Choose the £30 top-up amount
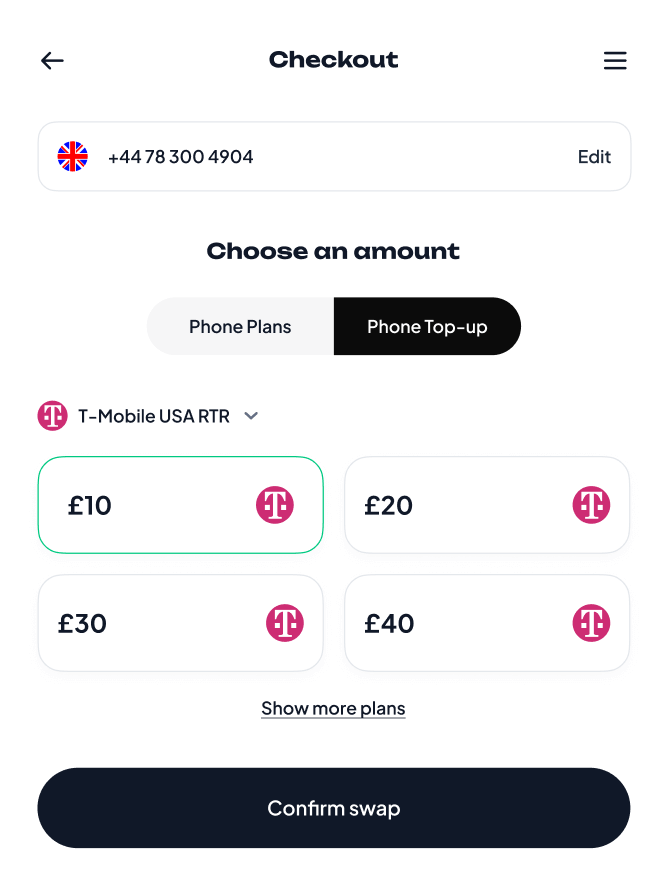666x889 pixels. pyautogui.click(x=180, y=623)
